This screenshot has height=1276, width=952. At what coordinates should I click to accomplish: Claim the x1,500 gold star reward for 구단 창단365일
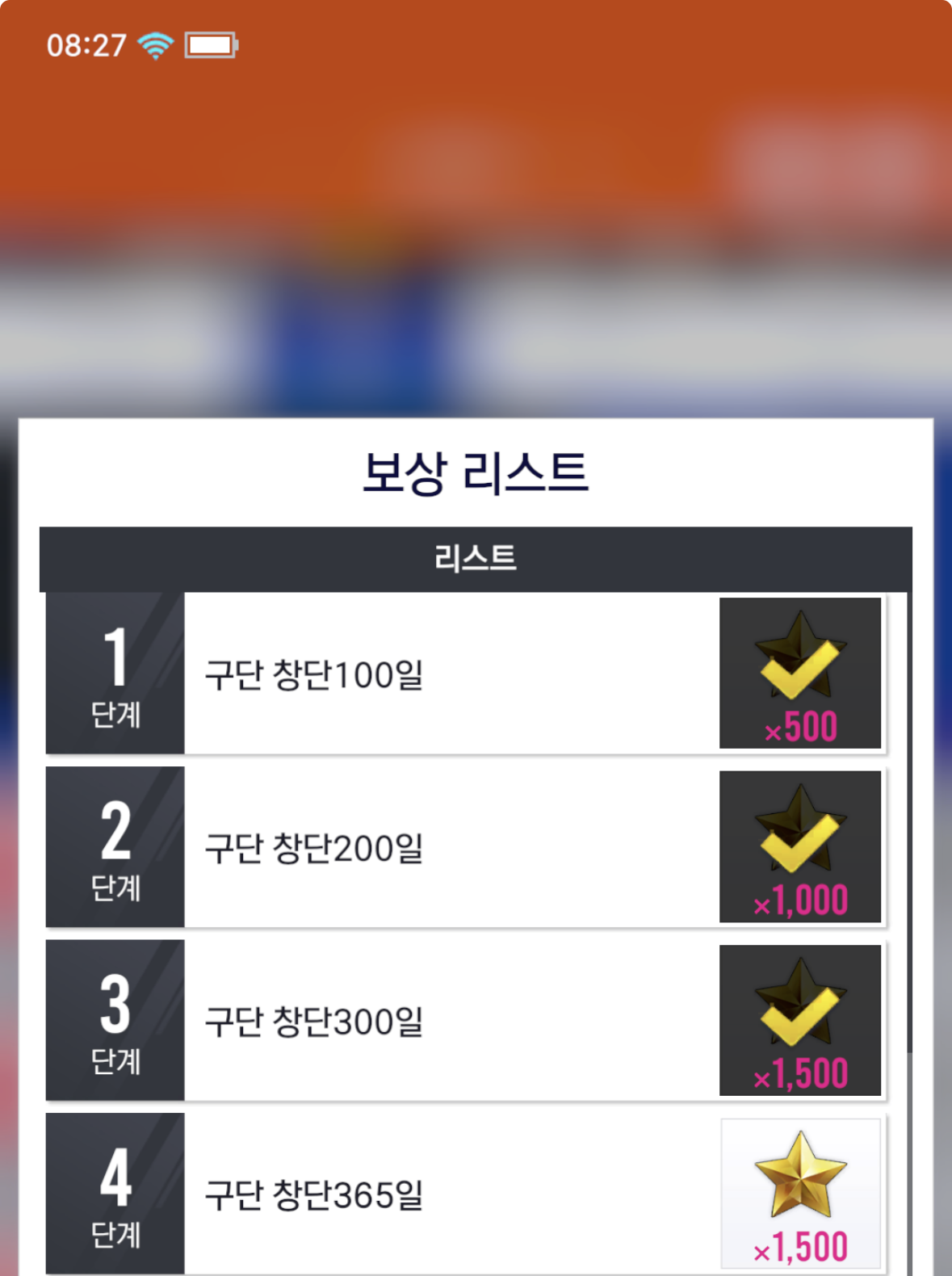tap(799, 1193)
